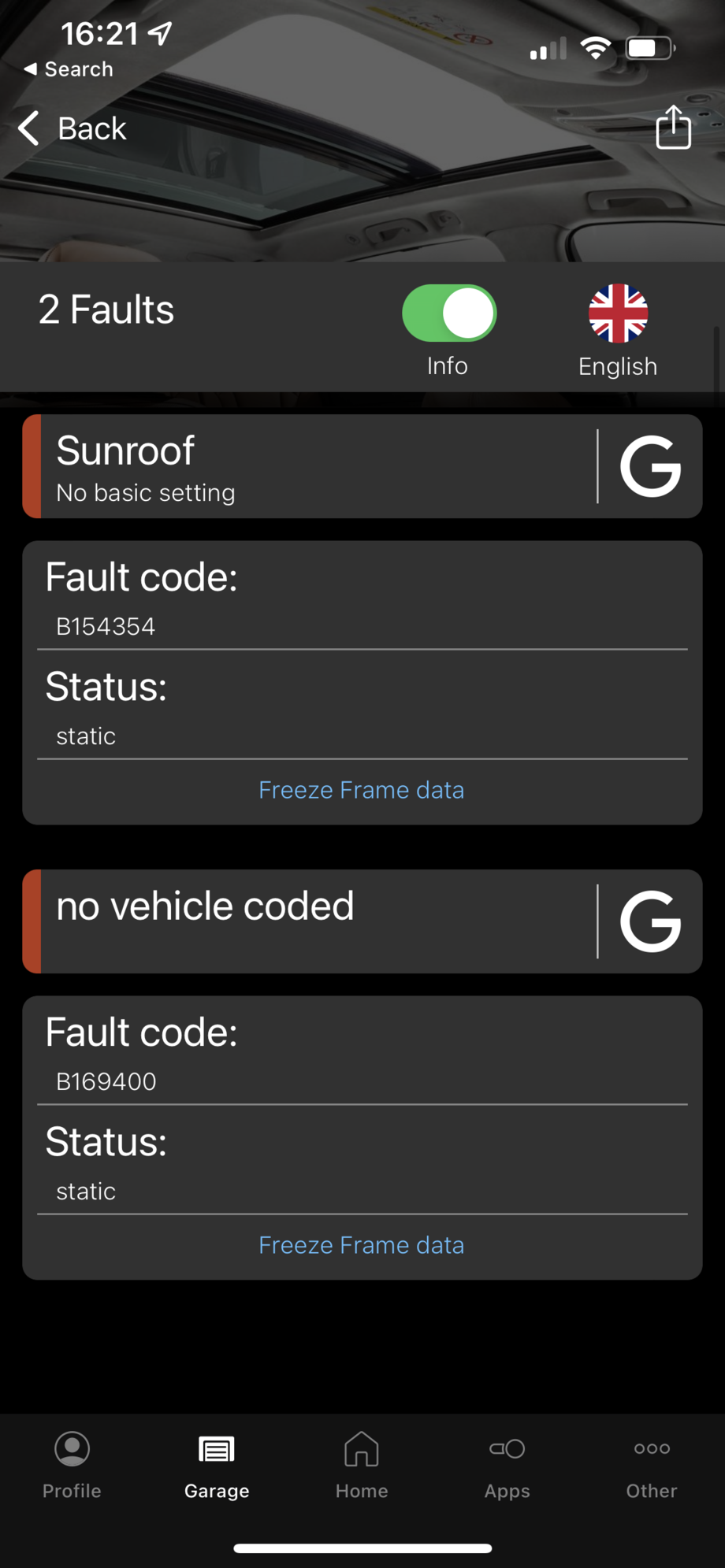Viewport: 725px width, 1568px height.
Task: Translate the Sunroof fault using the G icon
Action: 651,466
